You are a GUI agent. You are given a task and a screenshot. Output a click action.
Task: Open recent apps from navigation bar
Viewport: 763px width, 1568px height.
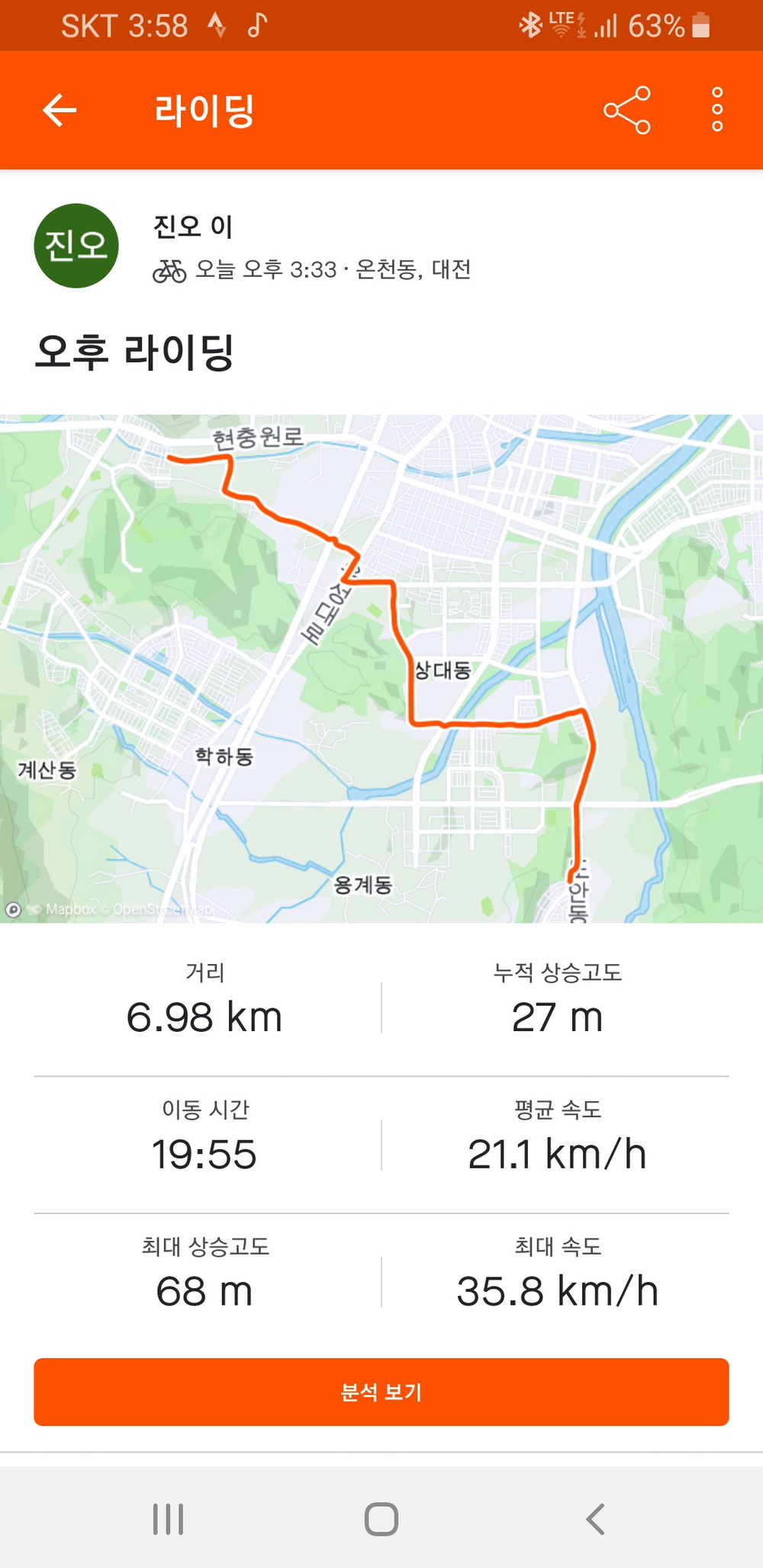click(x=168, y=1519)
